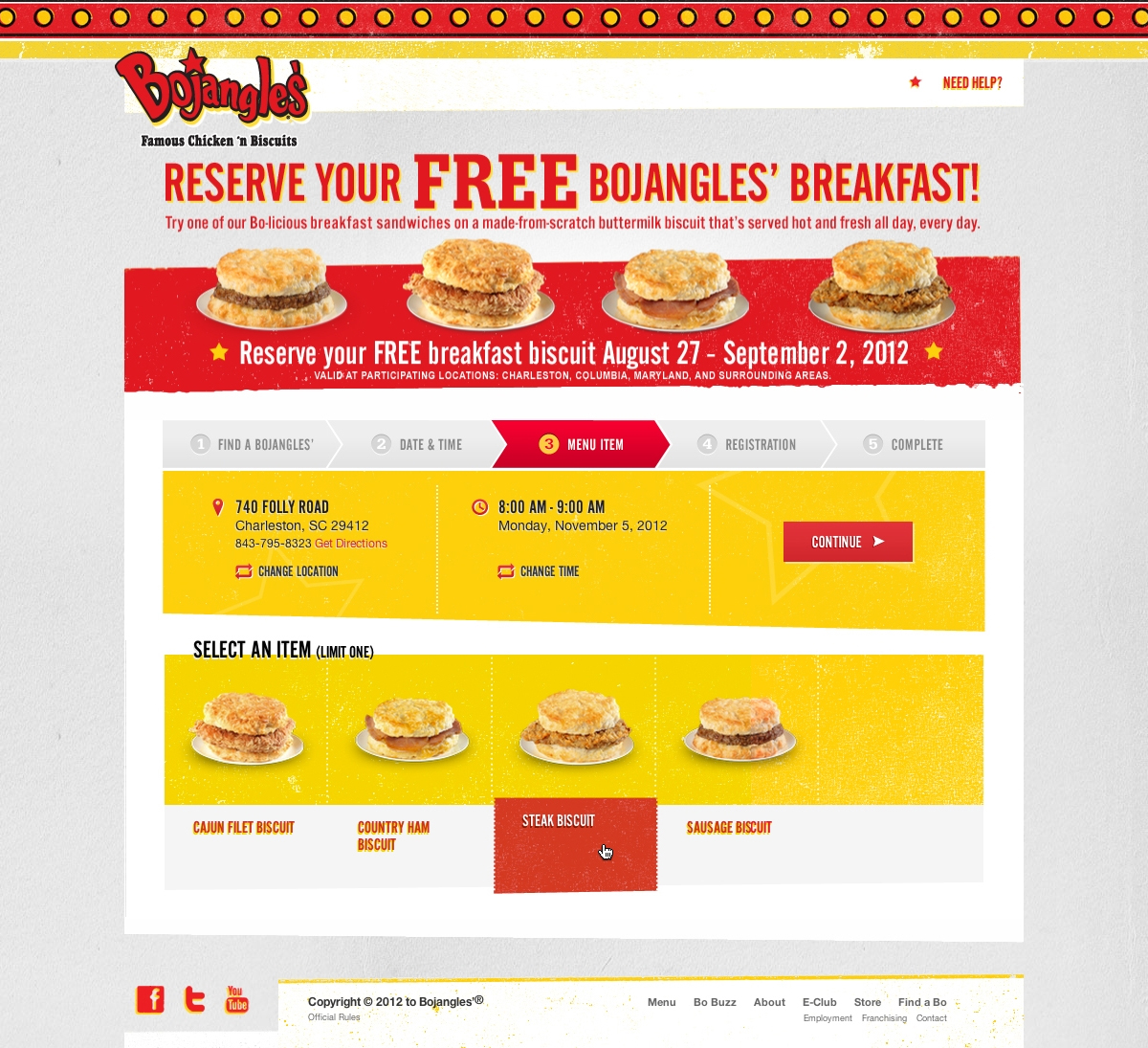Open the E-Club link
This screenshot has width=1148, height=1048.
click(819, 1002)
